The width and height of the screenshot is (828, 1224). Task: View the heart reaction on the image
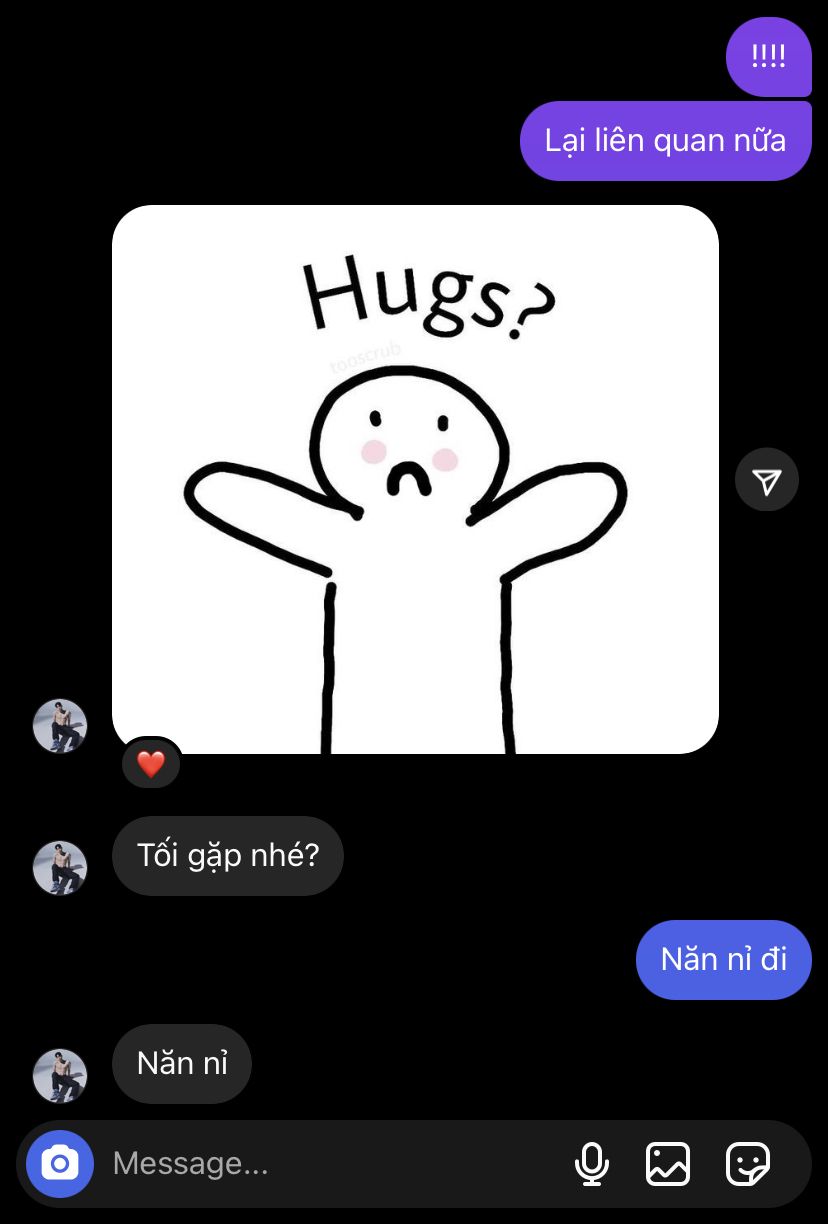[151, 765]
